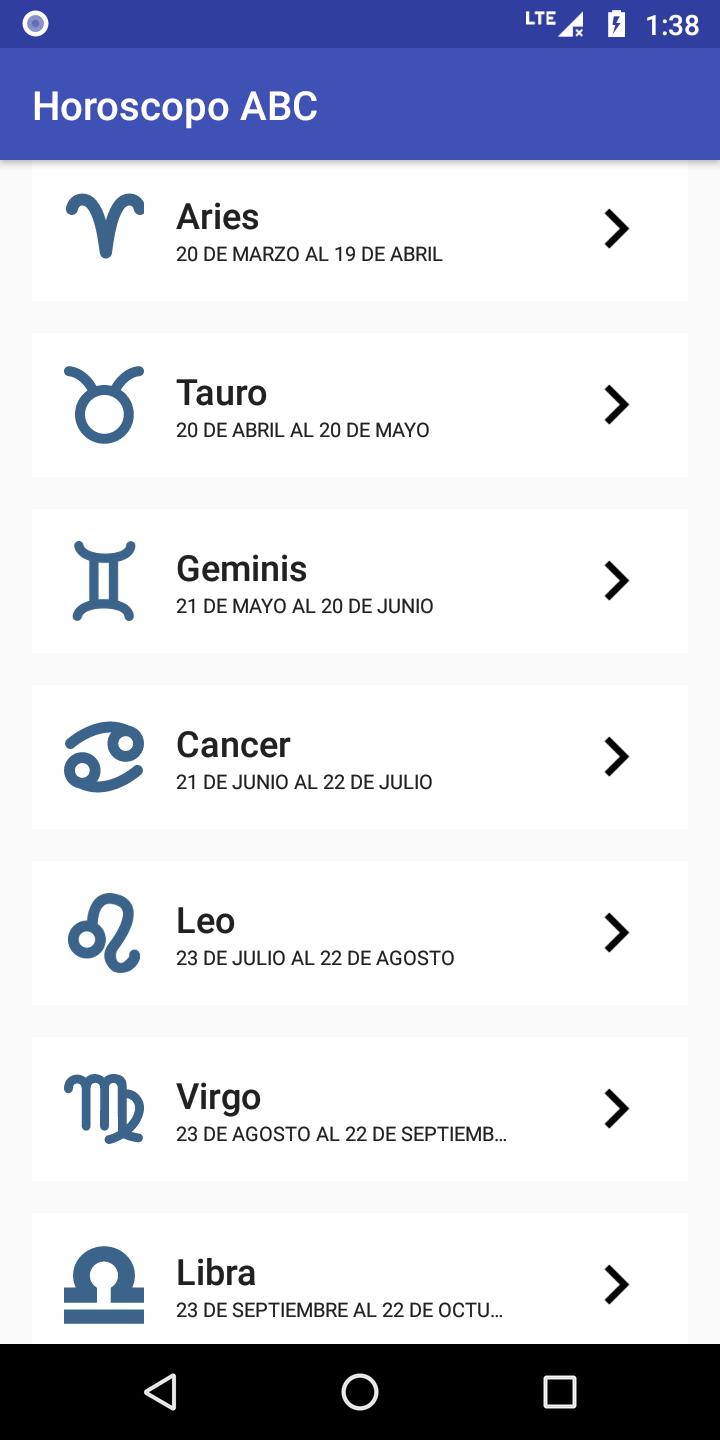The height and width of the screenshot is (1440, 720).
Task: View the Geminis horoscope
Action: tap(360, 581)
